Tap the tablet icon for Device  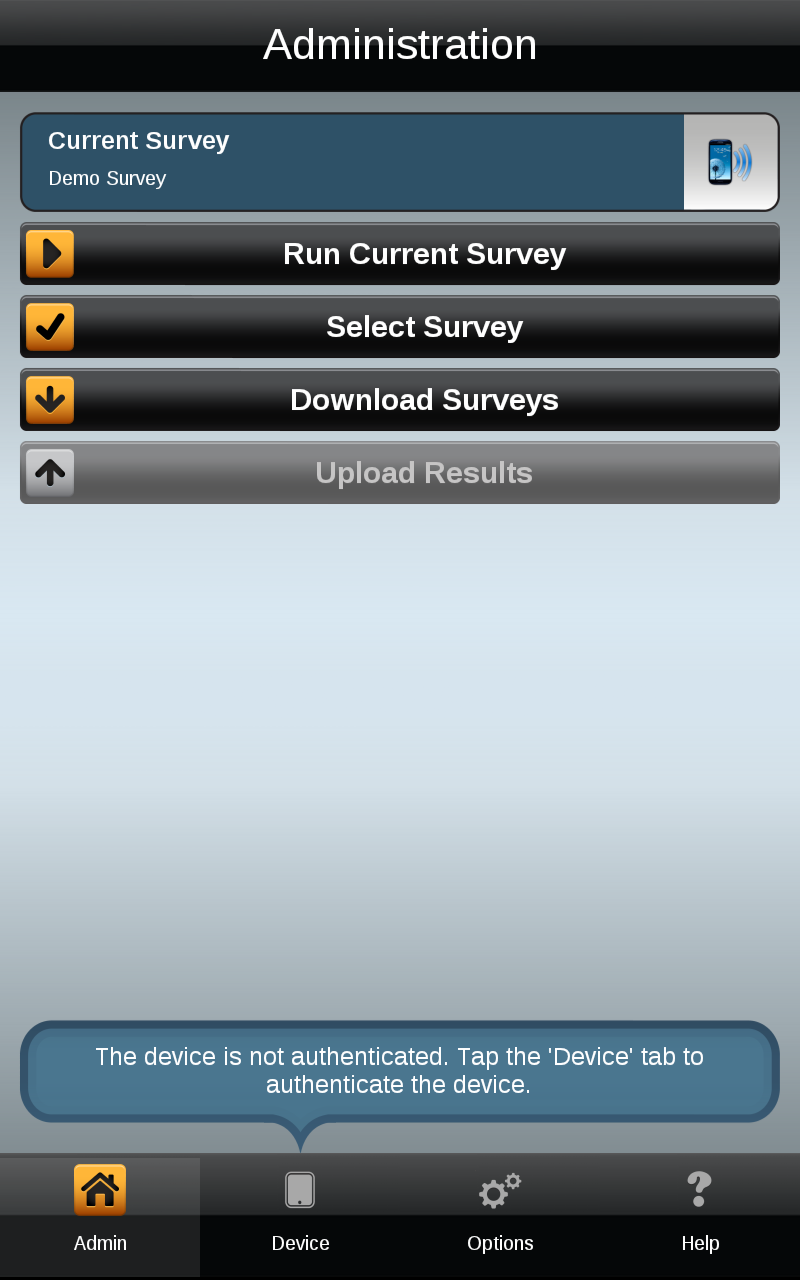(300, 1190)
